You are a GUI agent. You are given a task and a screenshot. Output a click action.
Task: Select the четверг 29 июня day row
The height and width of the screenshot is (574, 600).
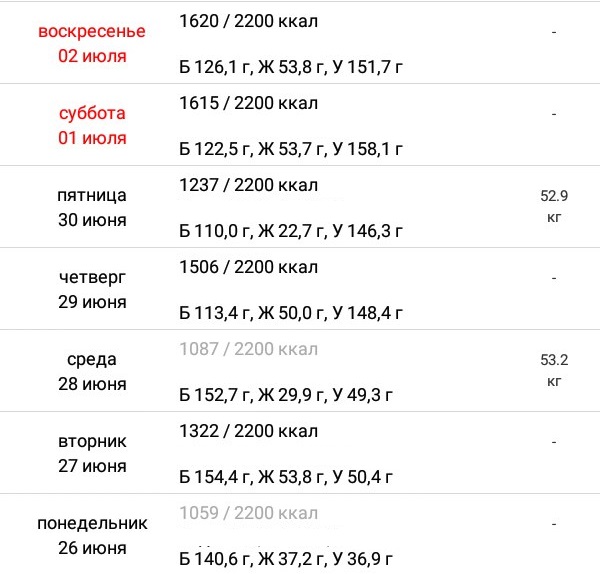coord(92,289)
